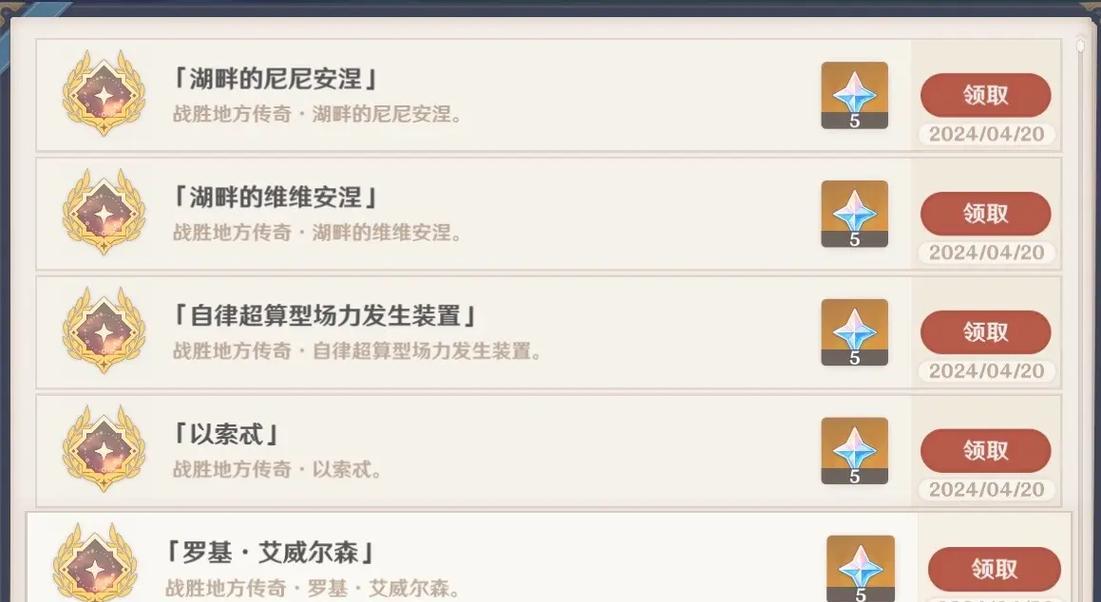Claim reward for 罗基·艾威尔森 achievement

(x=993, y=569)
